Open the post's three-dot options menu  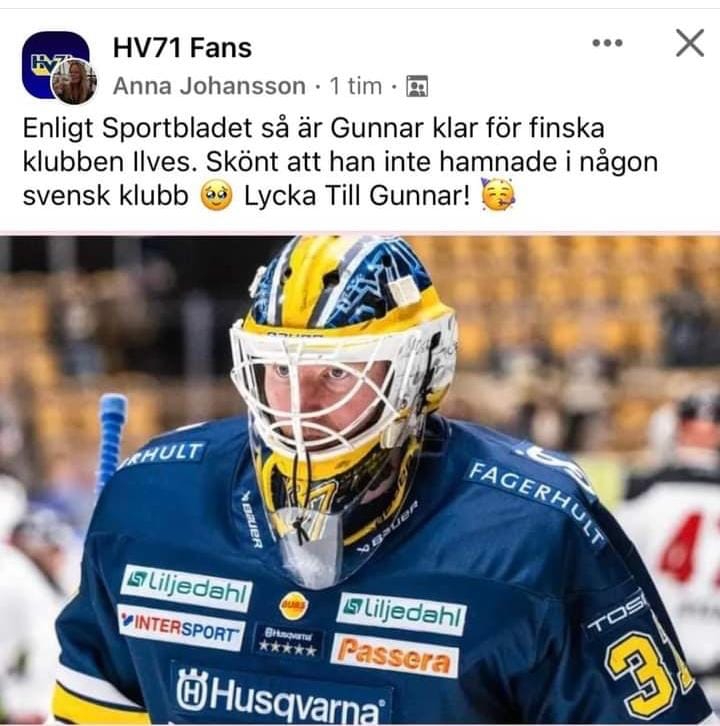click(x=607, y=43)
